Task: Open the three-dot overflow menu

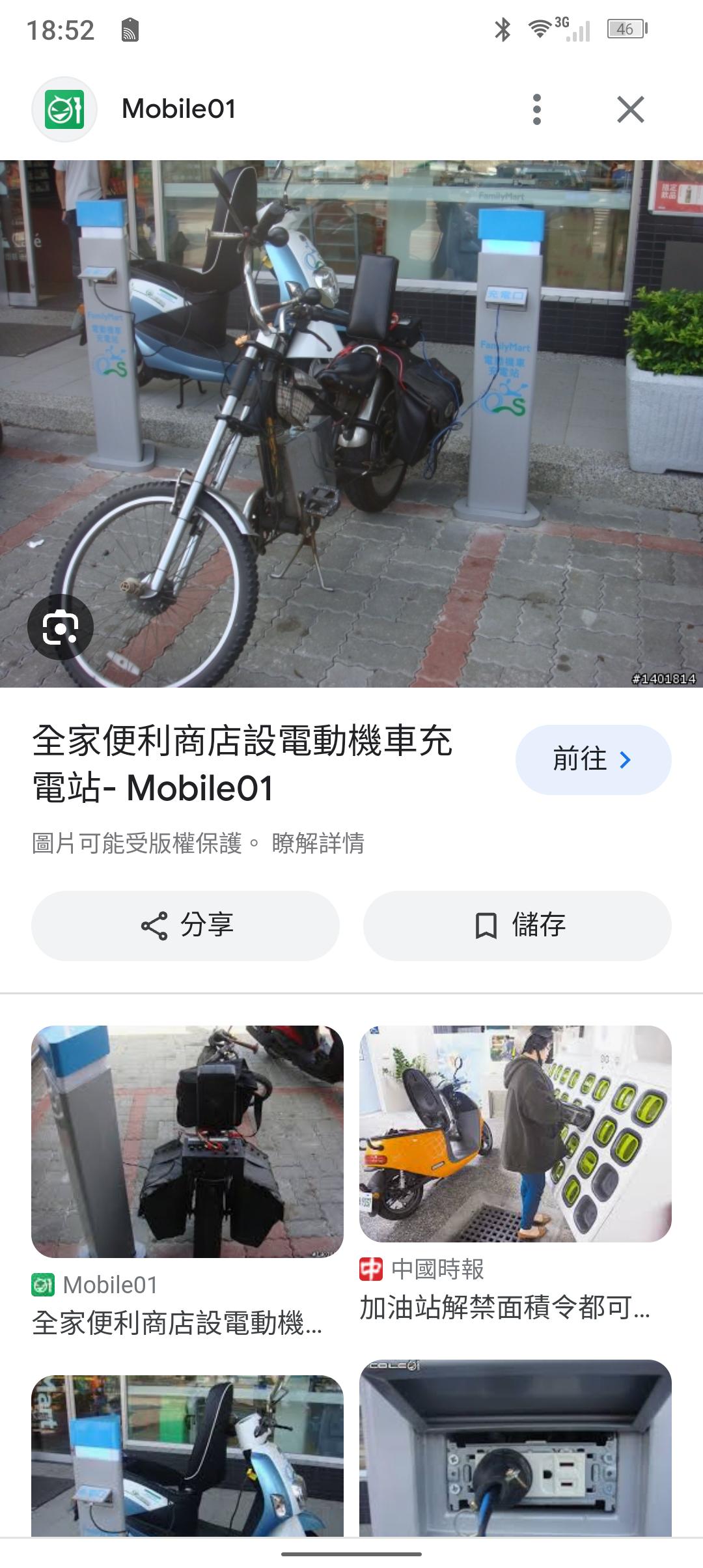Action: click(x=536, y=109)
